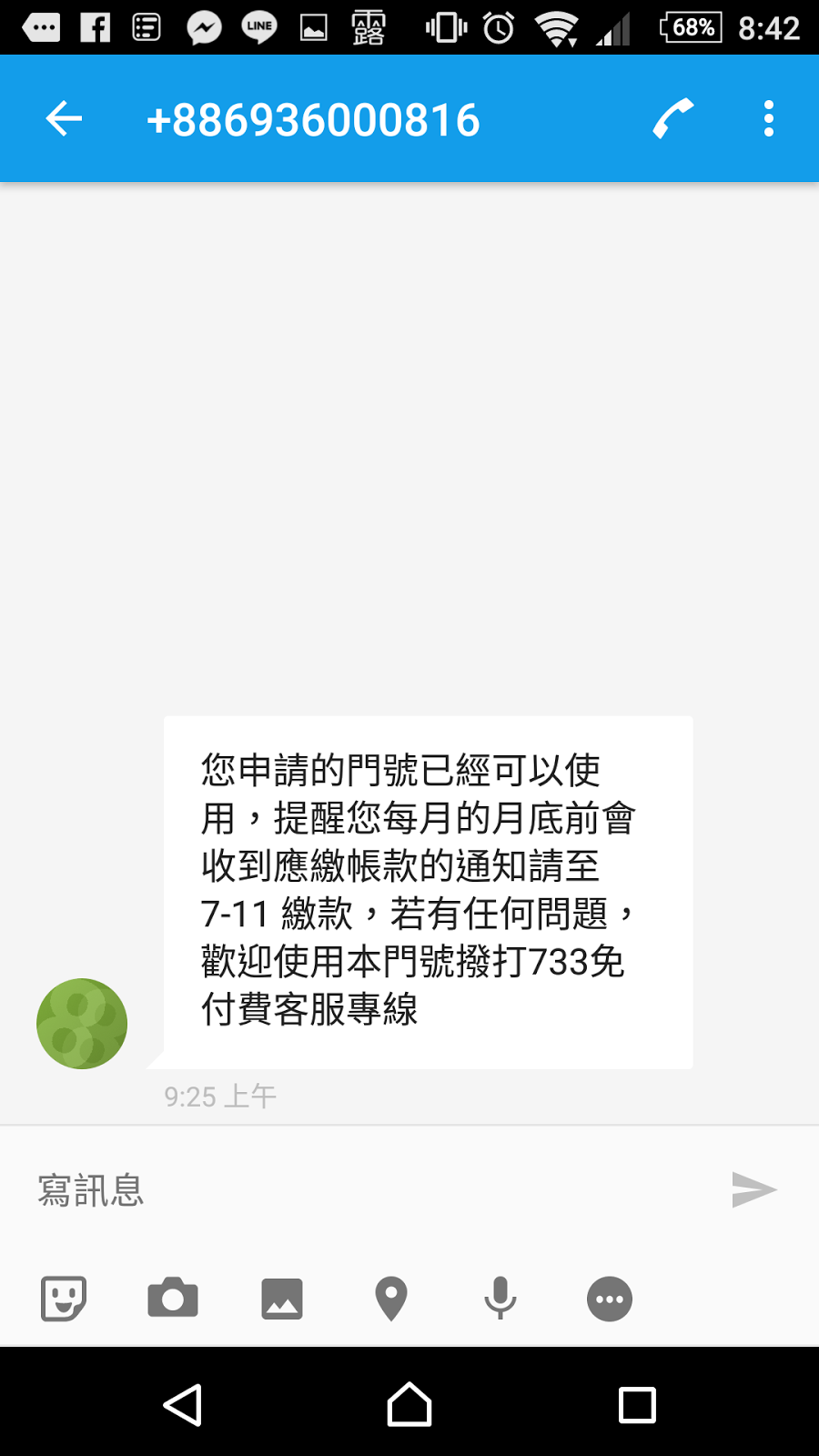Open more attachment options via ellipsis icon
Image resolution: width=819 pixels, height=1456 pixels.
point(609,1299)
